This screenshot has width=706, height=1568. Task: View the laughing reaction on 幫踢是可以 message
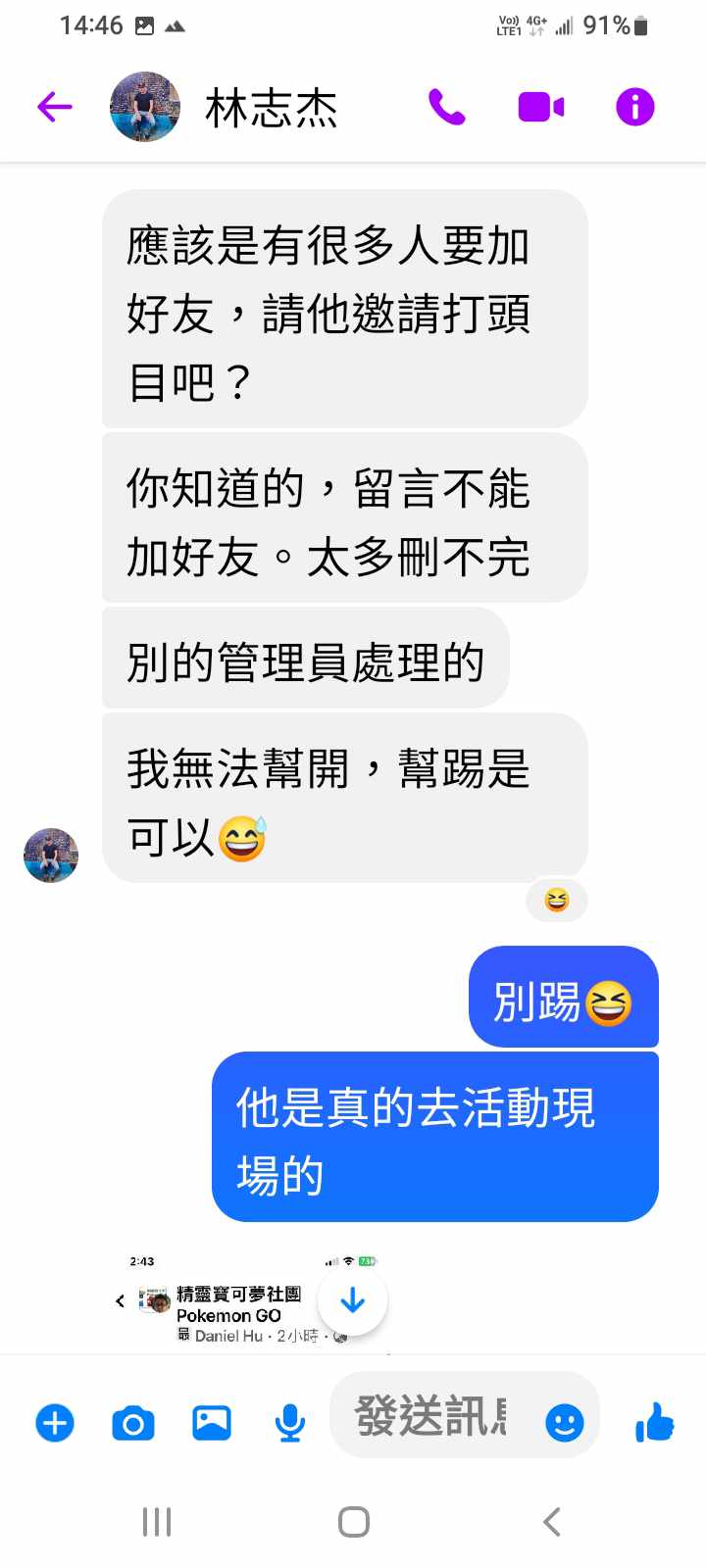coord(556,900)
